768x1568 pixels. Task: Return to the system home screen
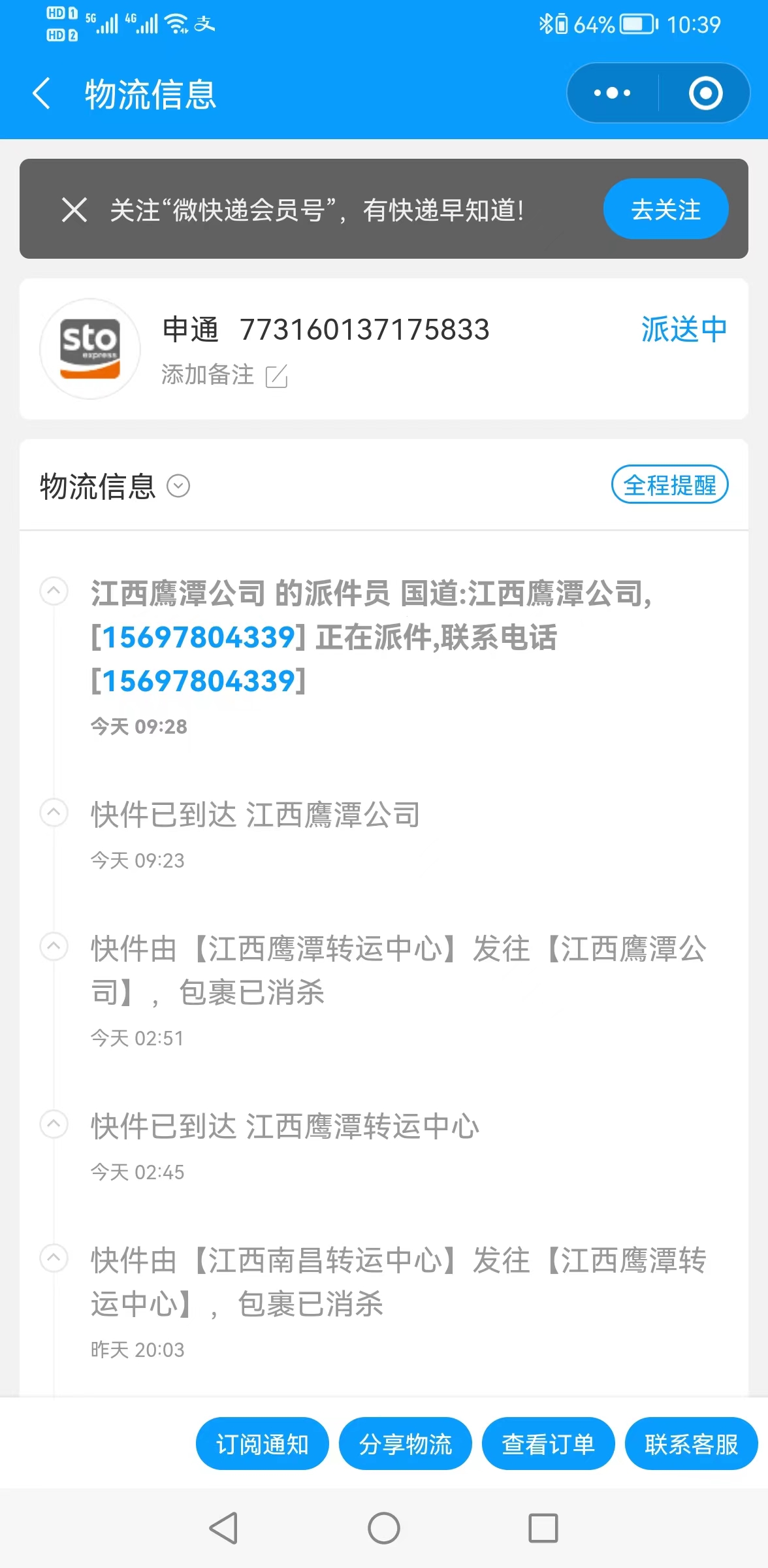click(x=384, y=1528)
